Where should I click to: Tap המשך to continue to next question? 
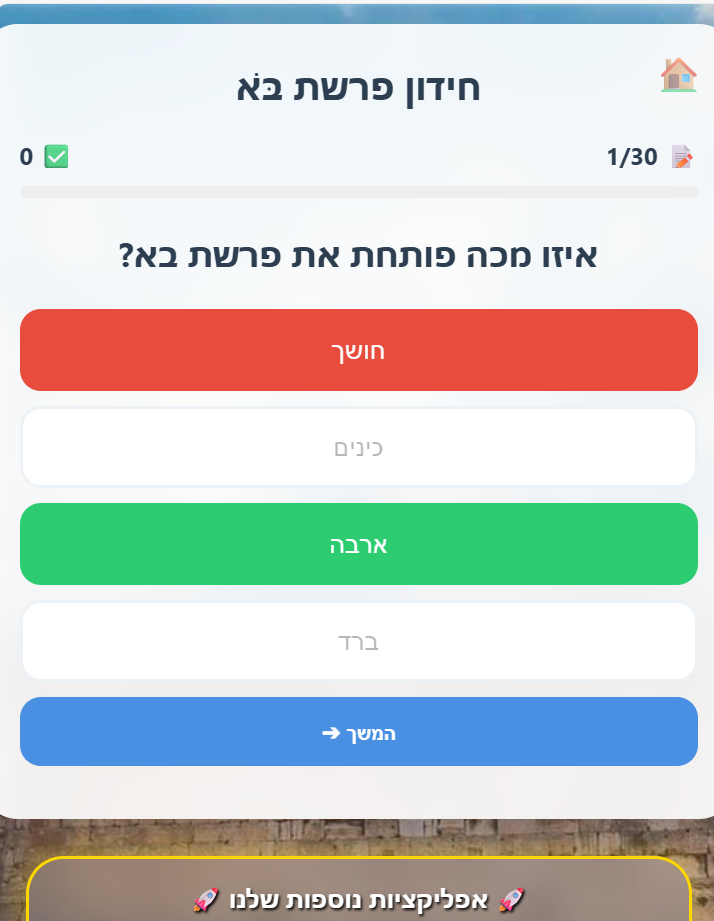point(358,732)
